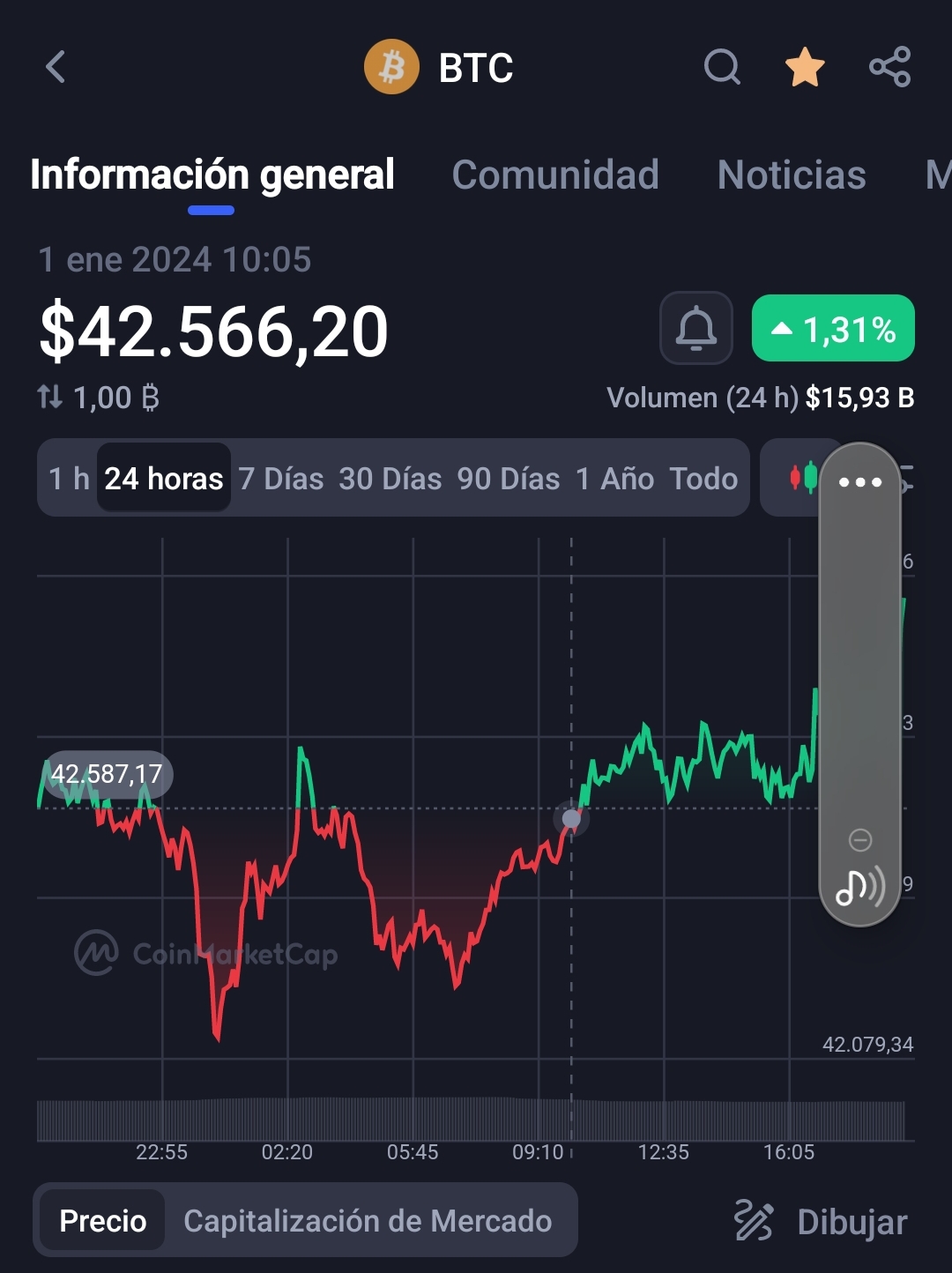Open the floating panel's three-dot menu
The image size is (952, 1273).
click(x=859, y=482)
